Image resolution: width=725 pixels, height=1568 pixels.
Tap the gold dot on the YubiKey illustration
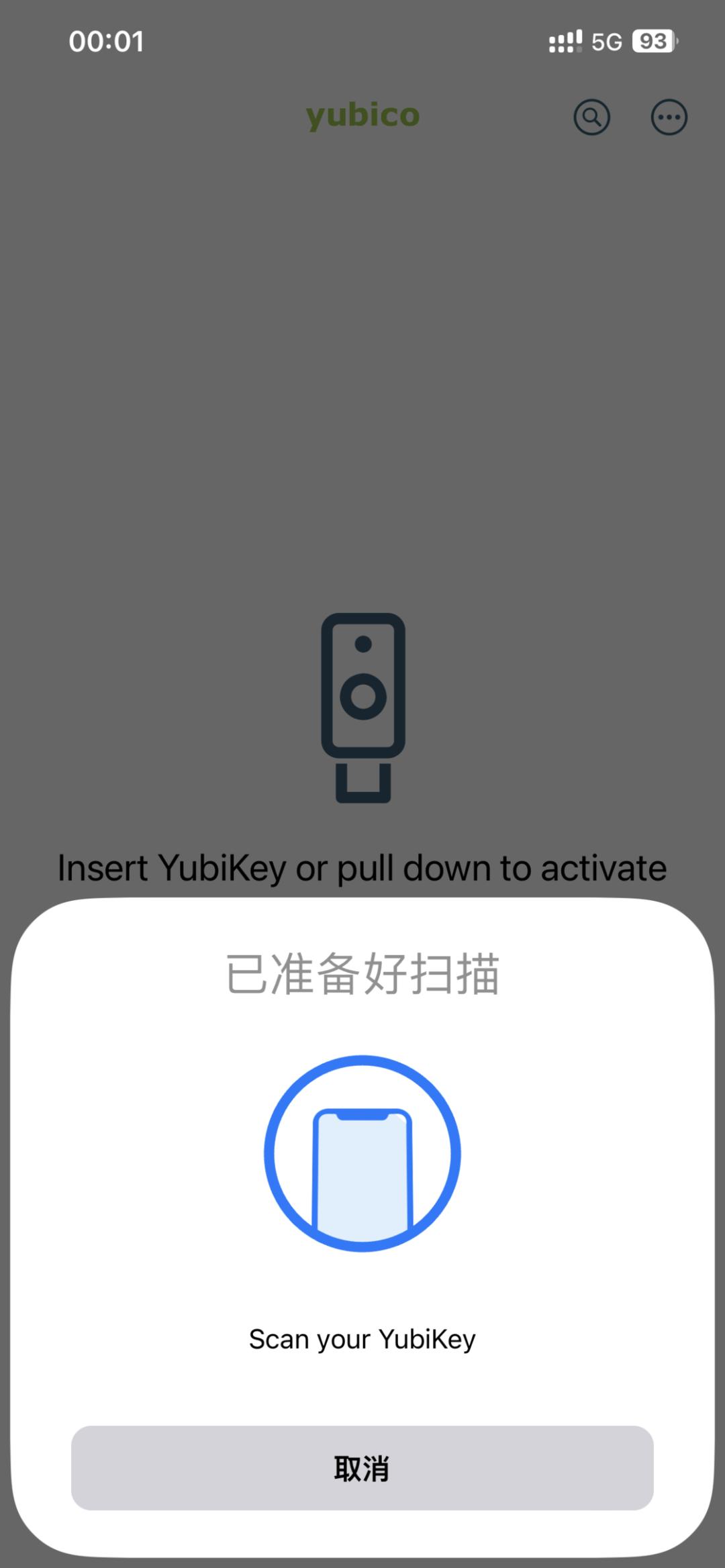click(x=362, y=643)
